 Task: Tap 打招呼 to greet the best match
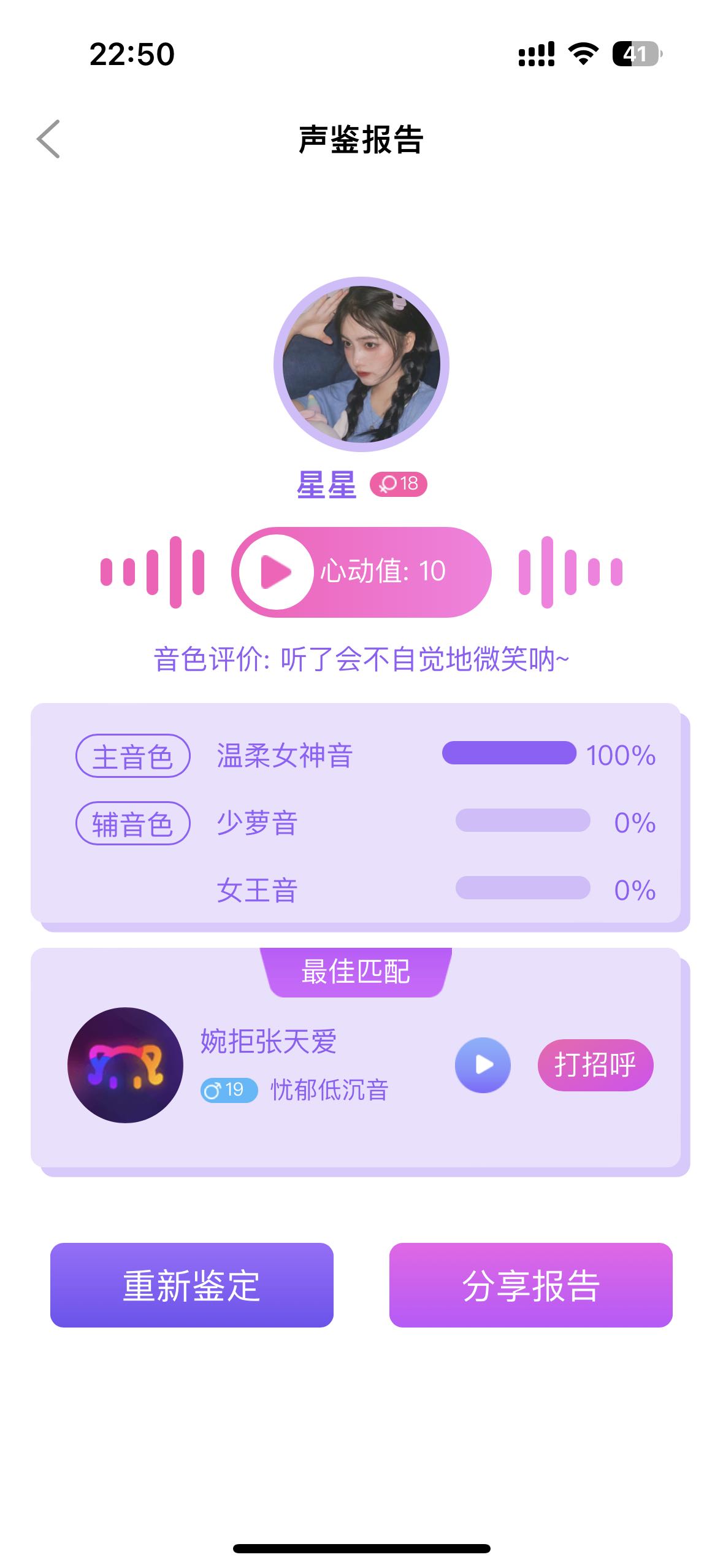pyautogui.click(x=595, y=1065)
